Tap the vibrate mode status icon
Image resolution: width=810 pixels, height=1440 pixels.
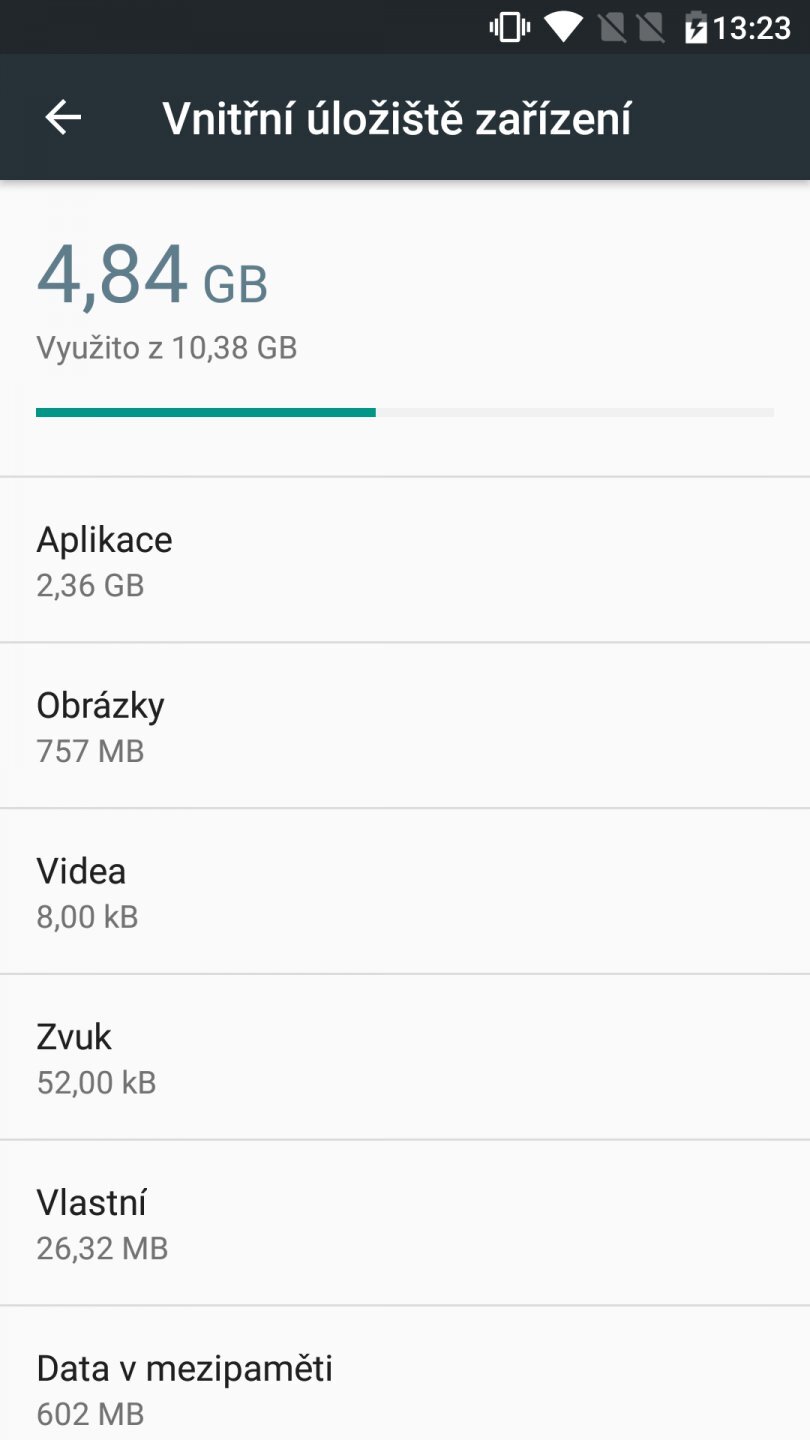point(508,27)
